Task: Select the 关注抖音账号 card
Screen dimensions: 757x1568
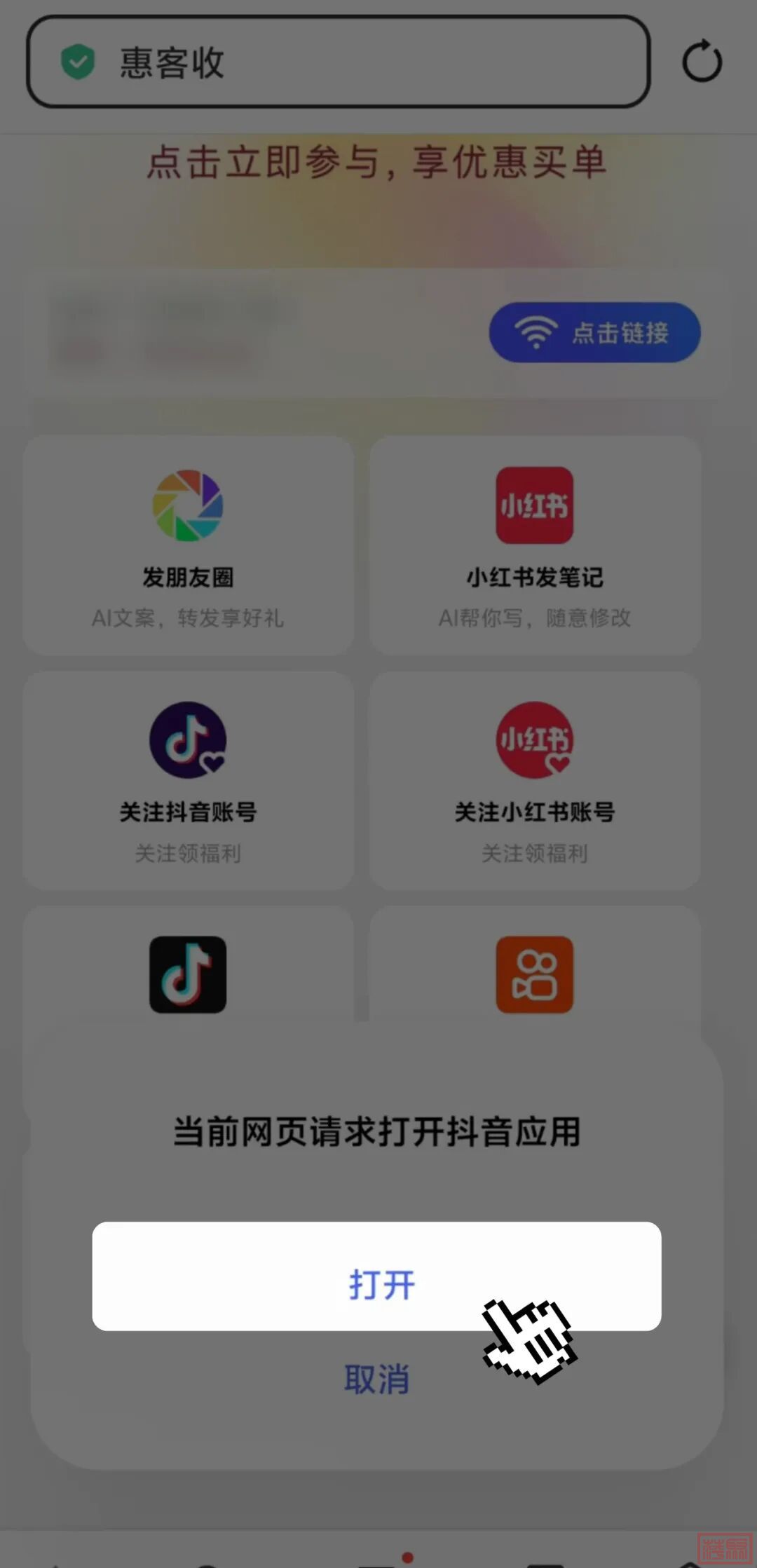Action: point(188,780)
